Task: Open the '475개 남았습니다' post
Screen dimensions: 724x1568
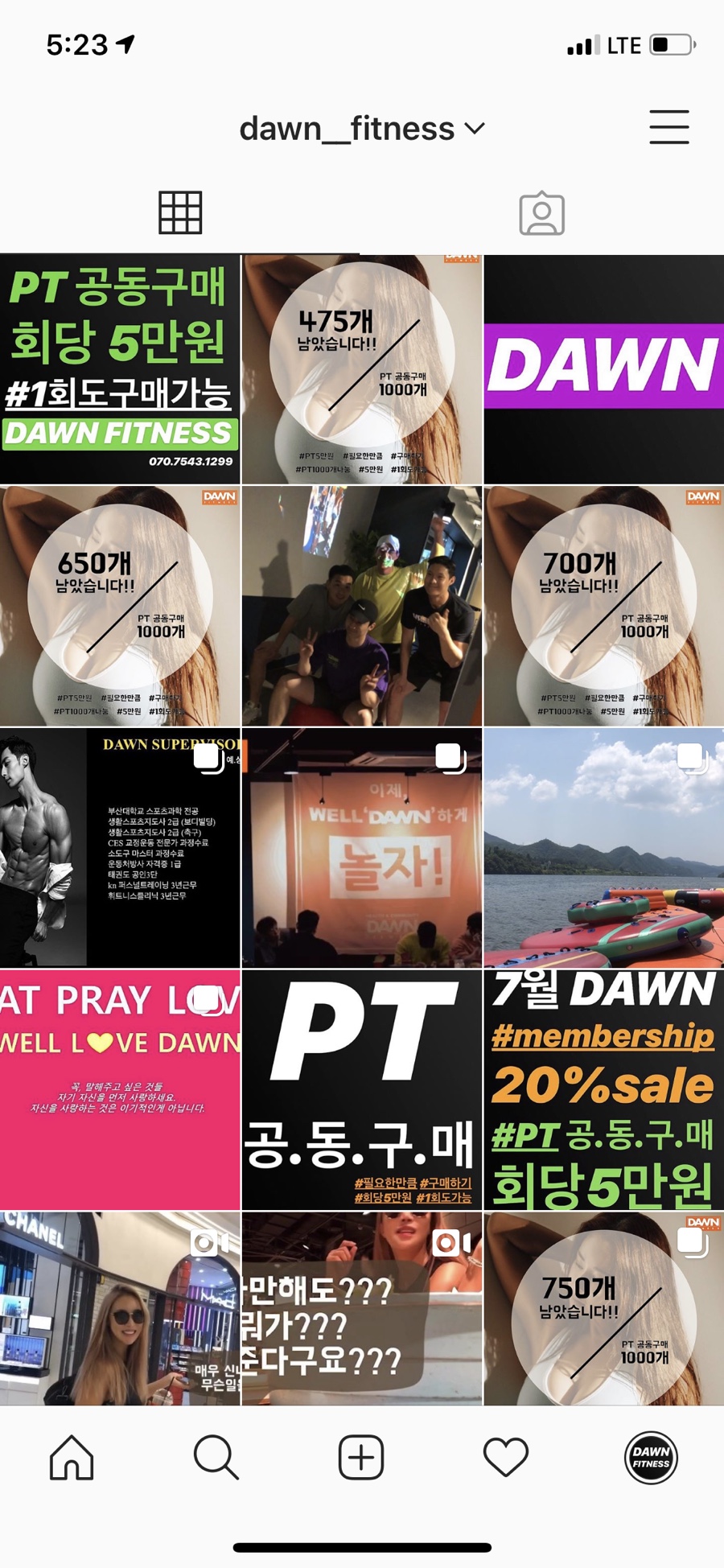Action: tap(362, 368)
